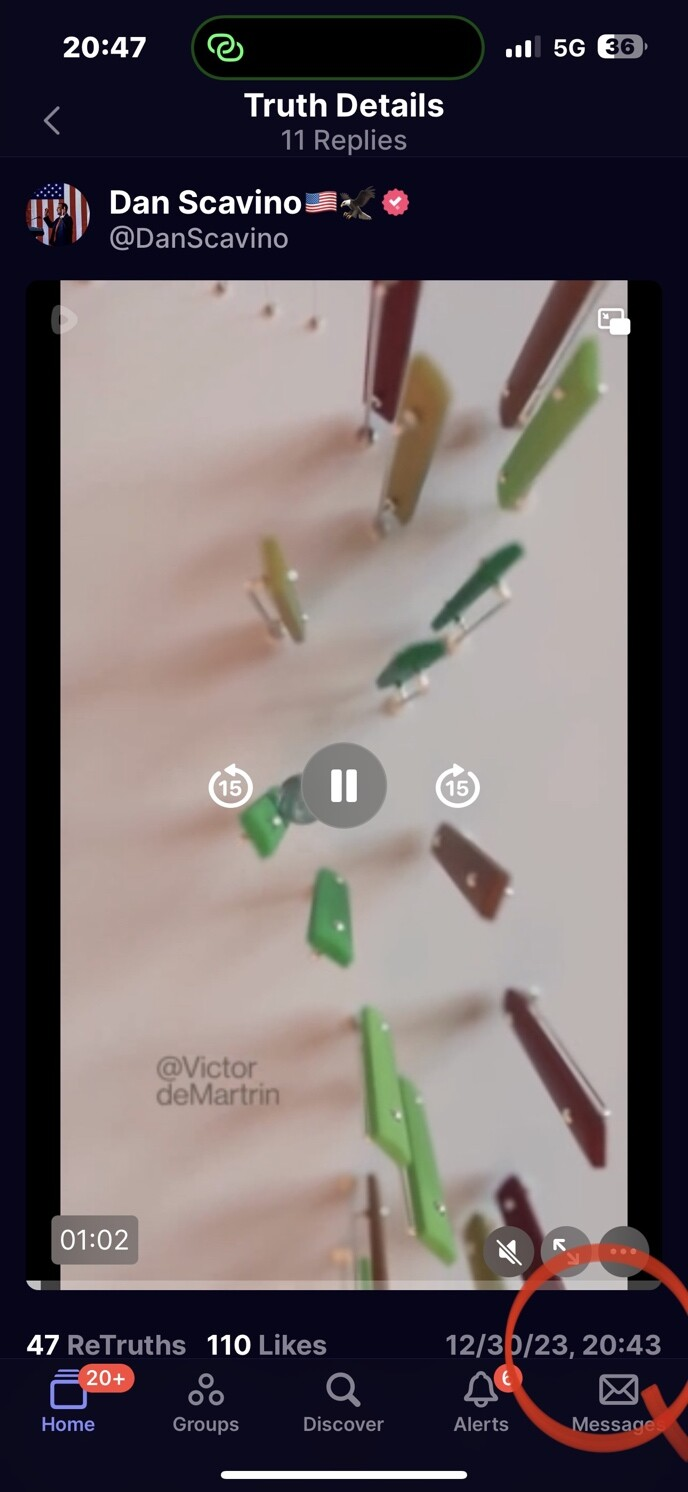Open Dan Scavino's profile picture
This screenshot has height=1492, width=688.
point(58,214)
